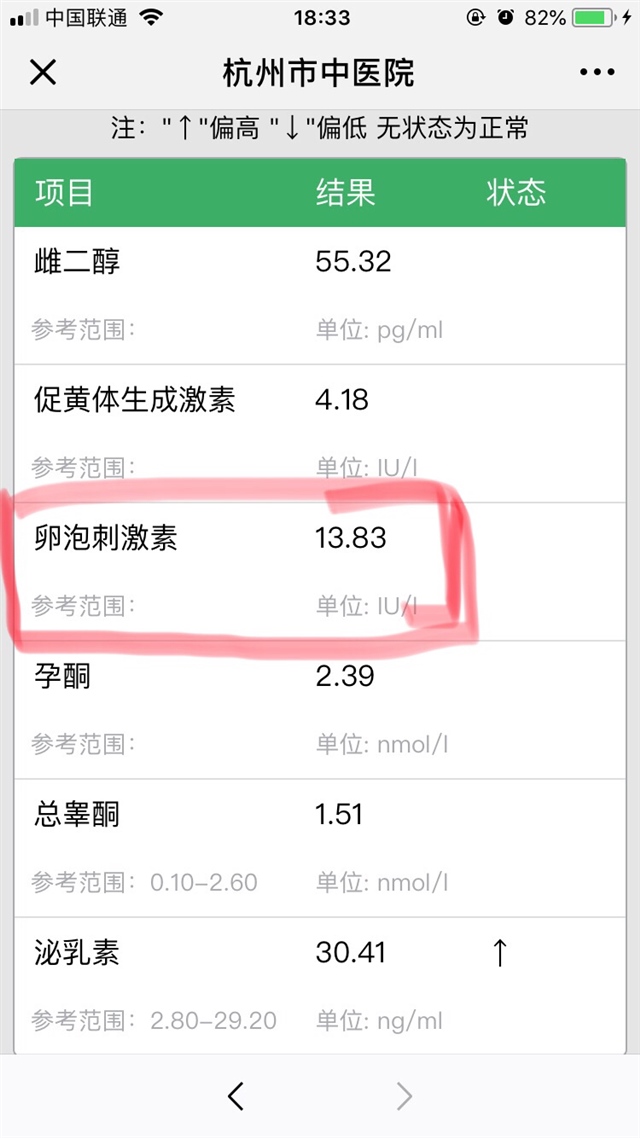Go back to the previous page
Viewport: 640px width, 1138px height.
tap(236, 1097)
